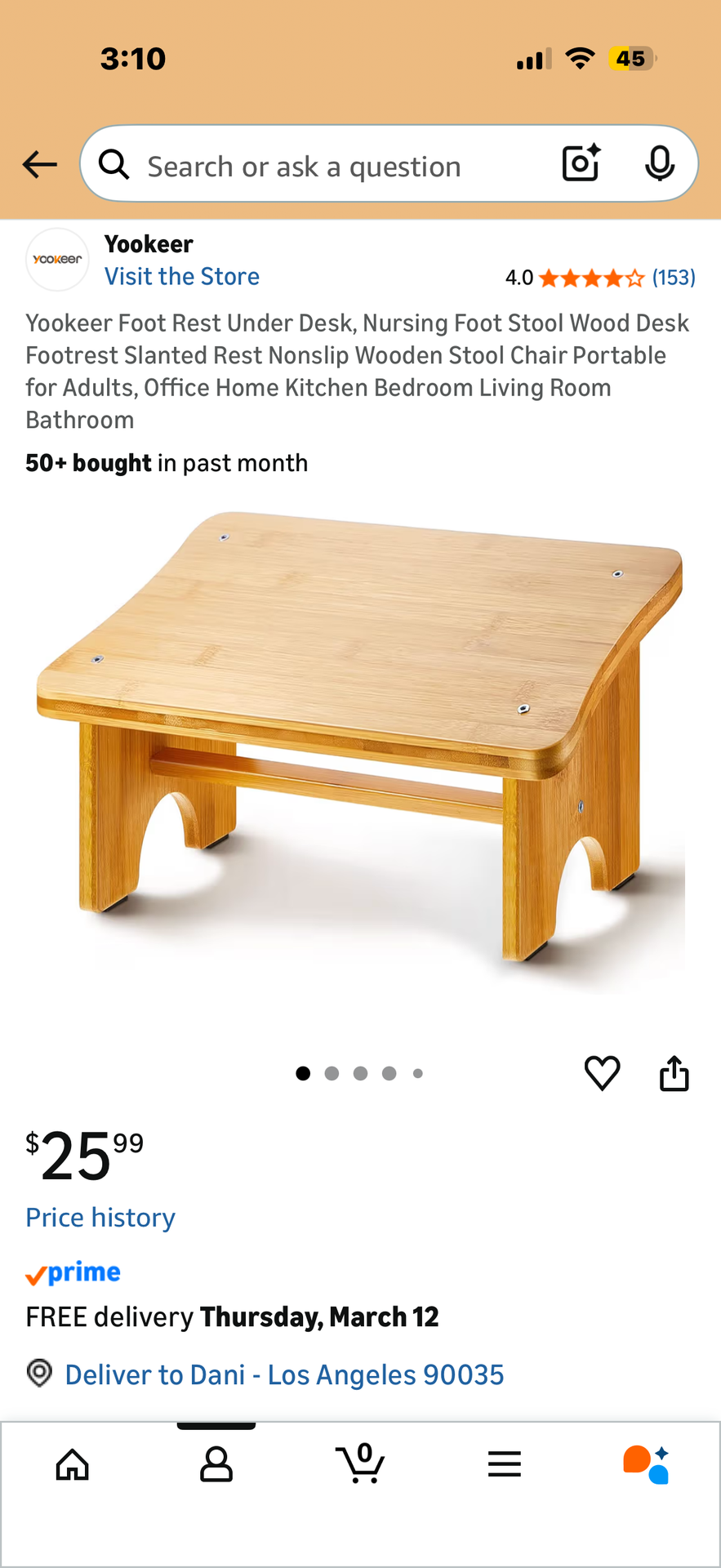Viewport: 721px width, 1568px height.
Task: Open the 153 customer ratings
Action: (x=673, y=278)
